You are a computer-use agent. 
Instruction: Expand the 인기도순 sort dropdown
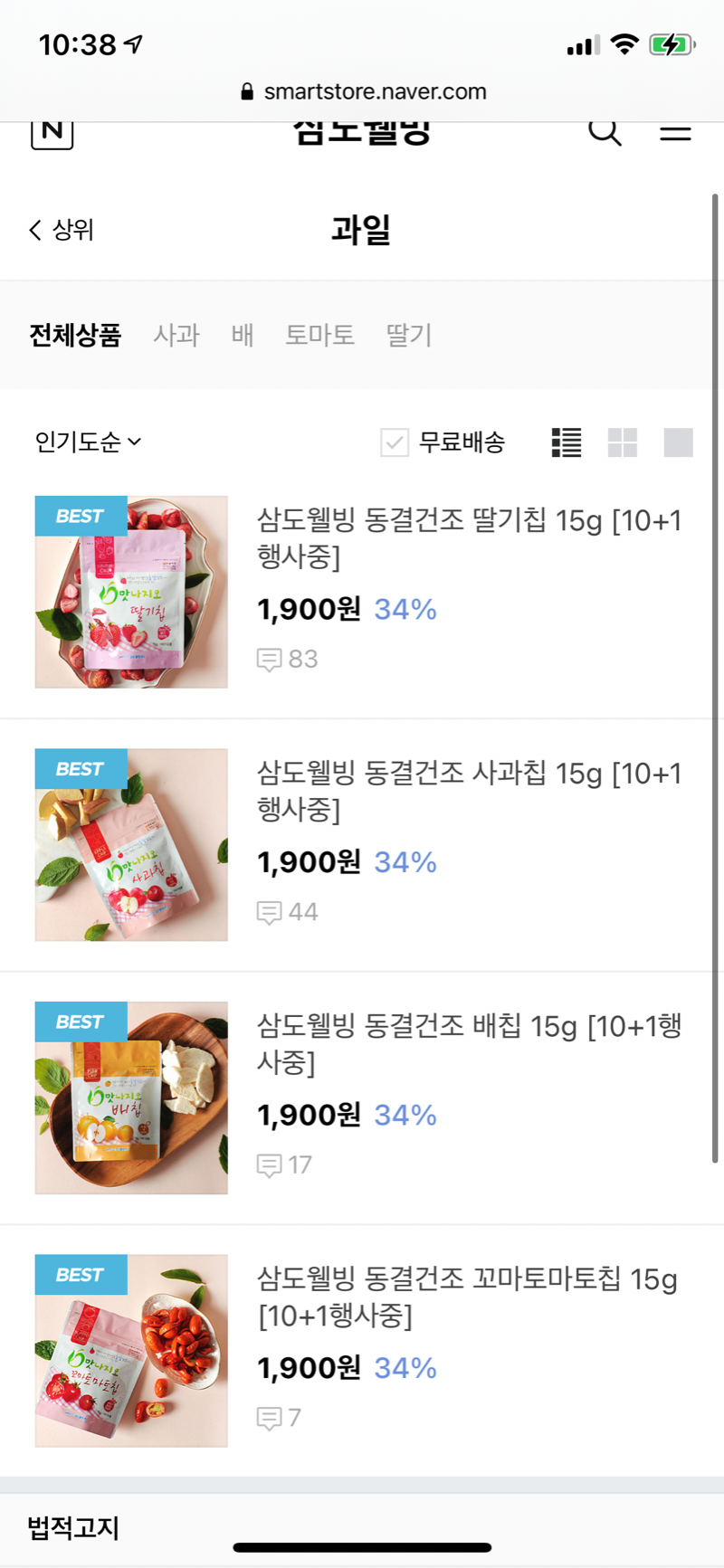pos(88,442)
